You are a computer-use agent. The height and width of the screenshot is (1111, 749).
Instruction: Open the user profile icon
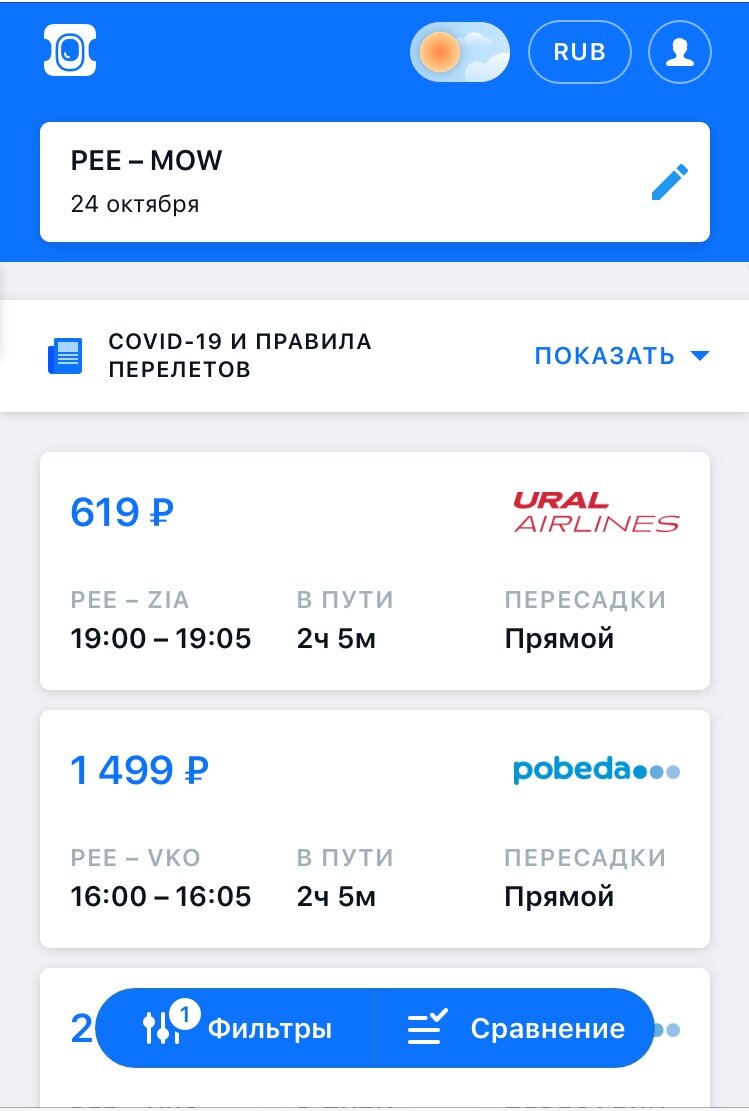point(679,51)
